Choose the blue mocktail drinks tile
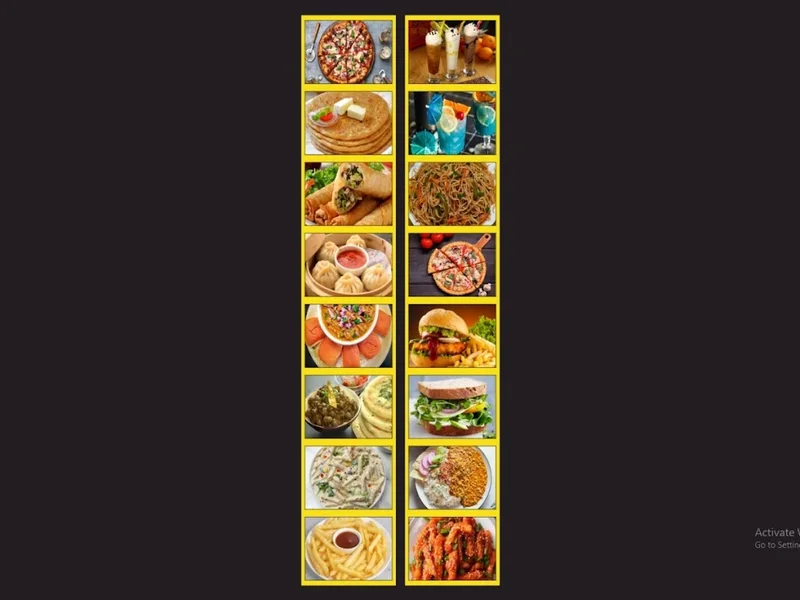This screenshot has height=600, width=800. [452, 122]
